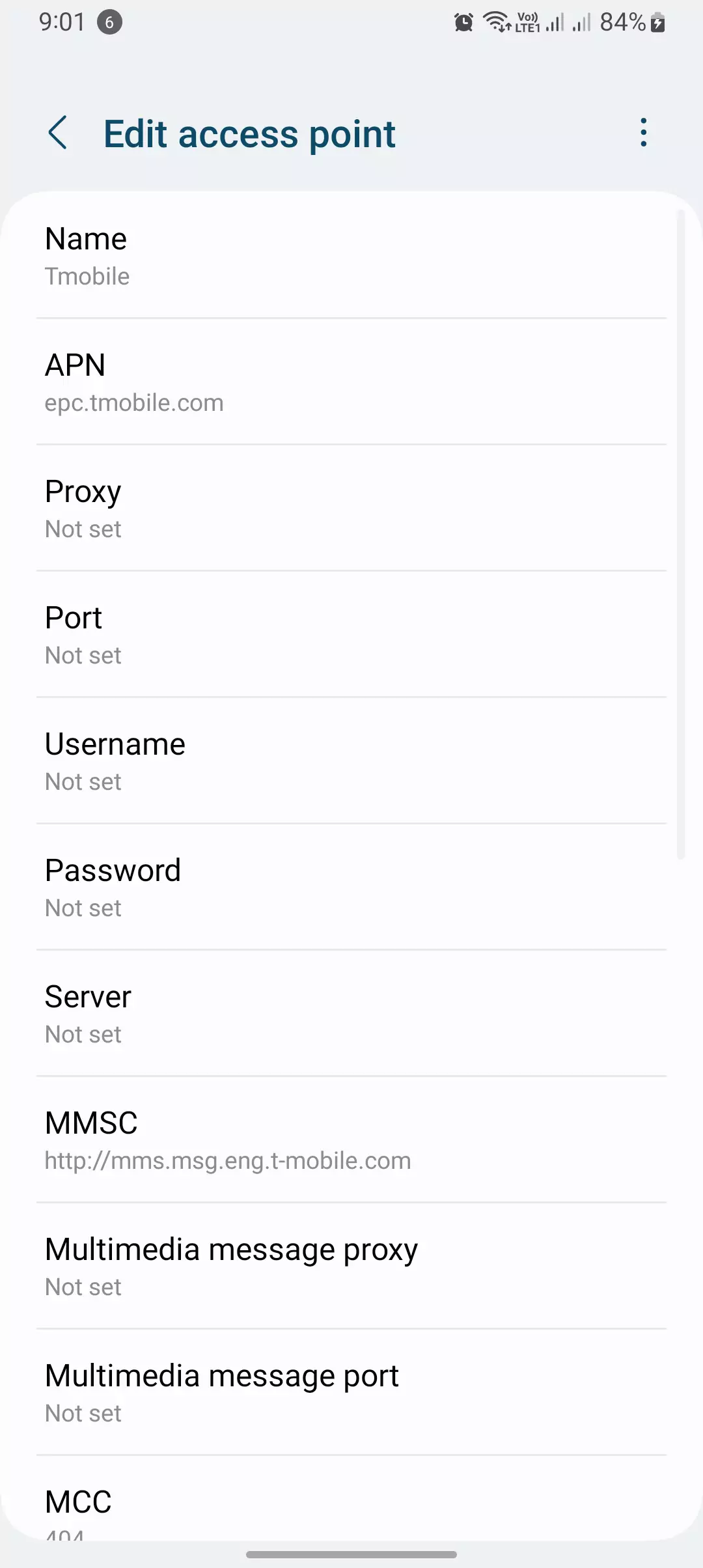
Task: Open the Port setting
Action: click(x=351, y=635)
